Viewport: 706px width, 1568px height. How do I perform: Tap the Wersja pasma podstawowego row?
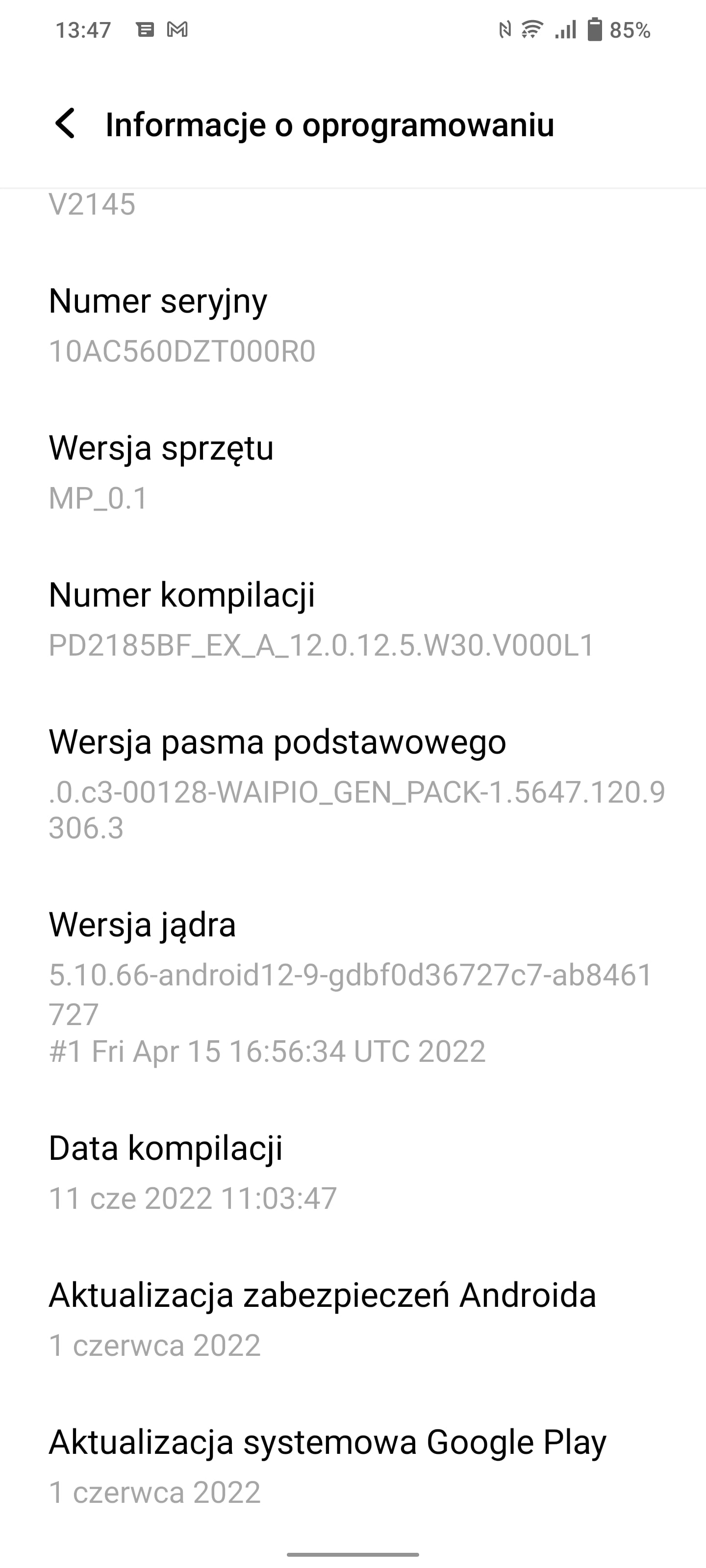coord(353,784)
